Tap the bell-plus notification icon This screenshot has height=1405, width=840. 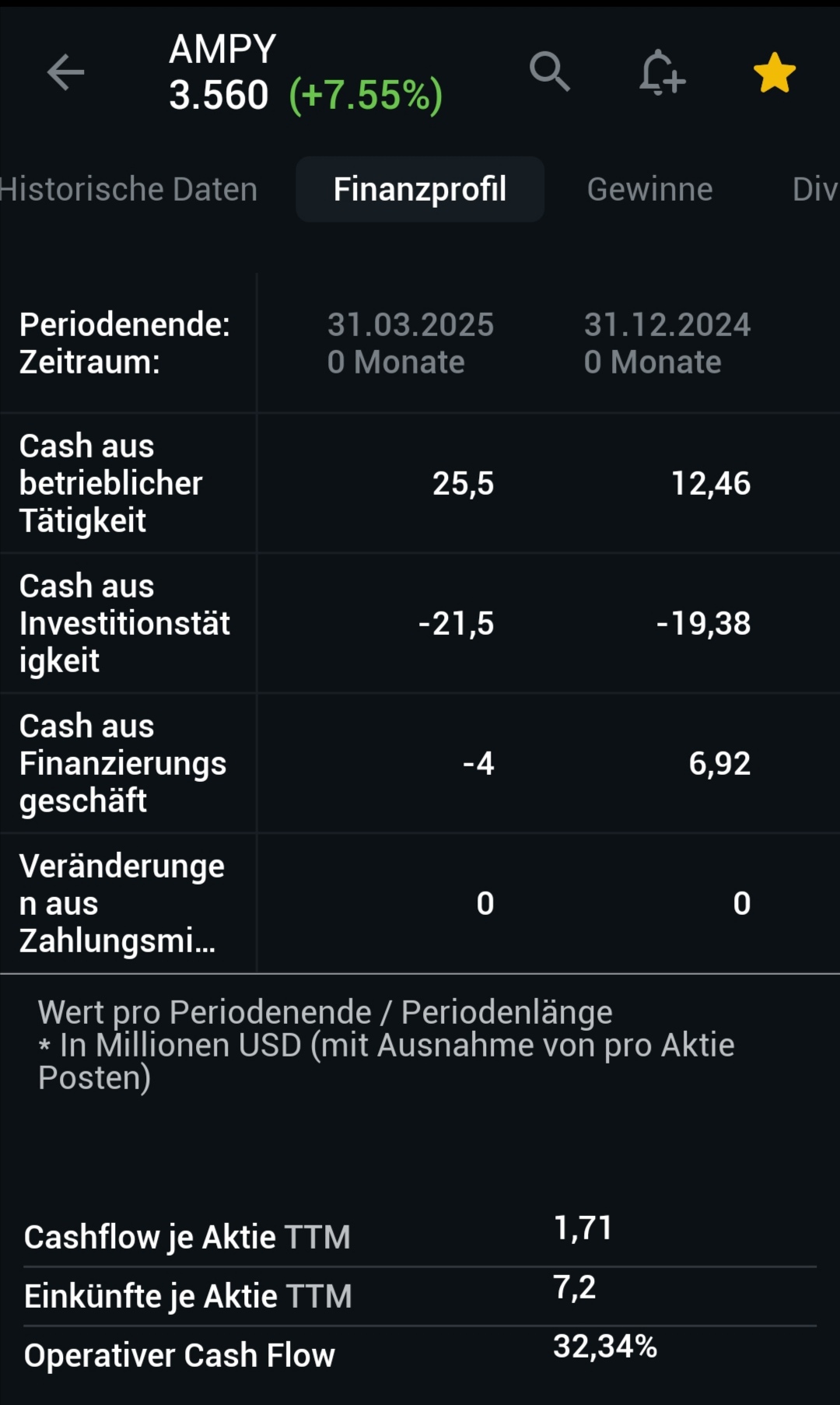[x=661, y=72]
